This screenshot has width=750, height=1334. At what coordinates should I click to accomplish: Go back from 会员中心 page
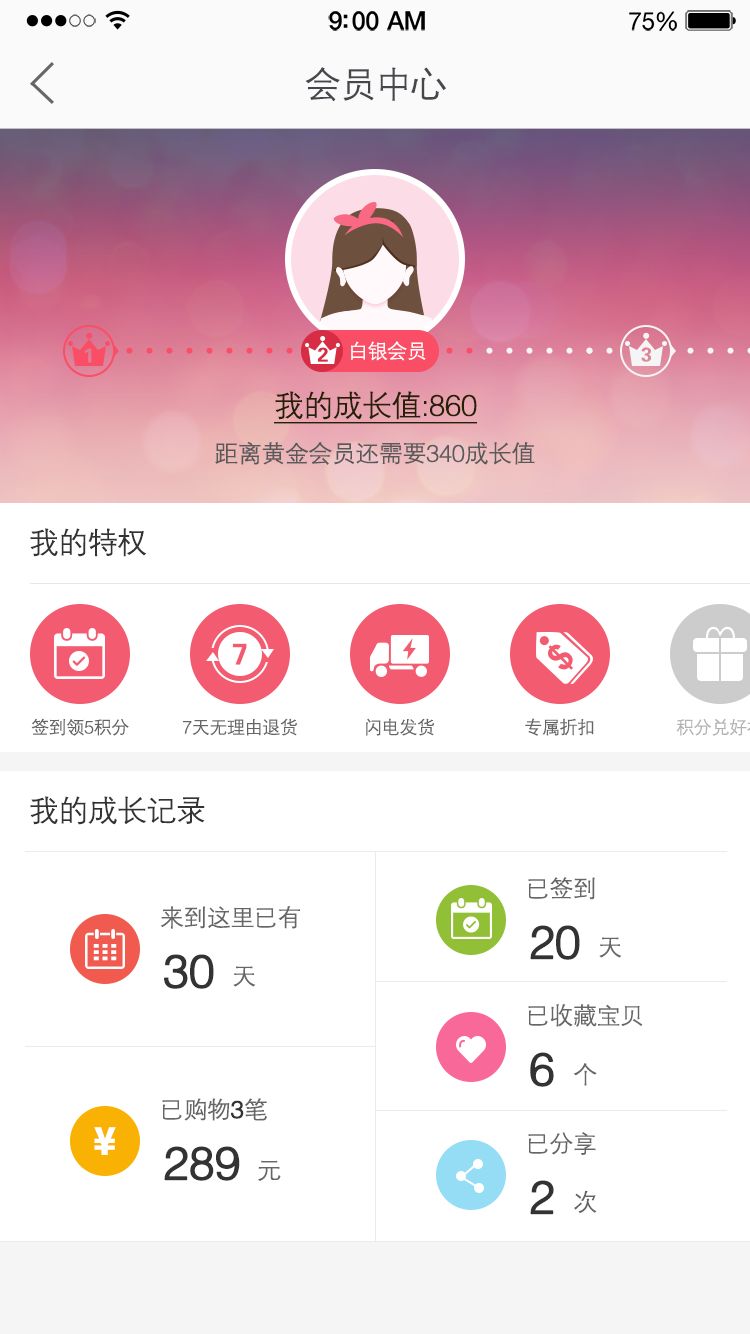point(42,83)
